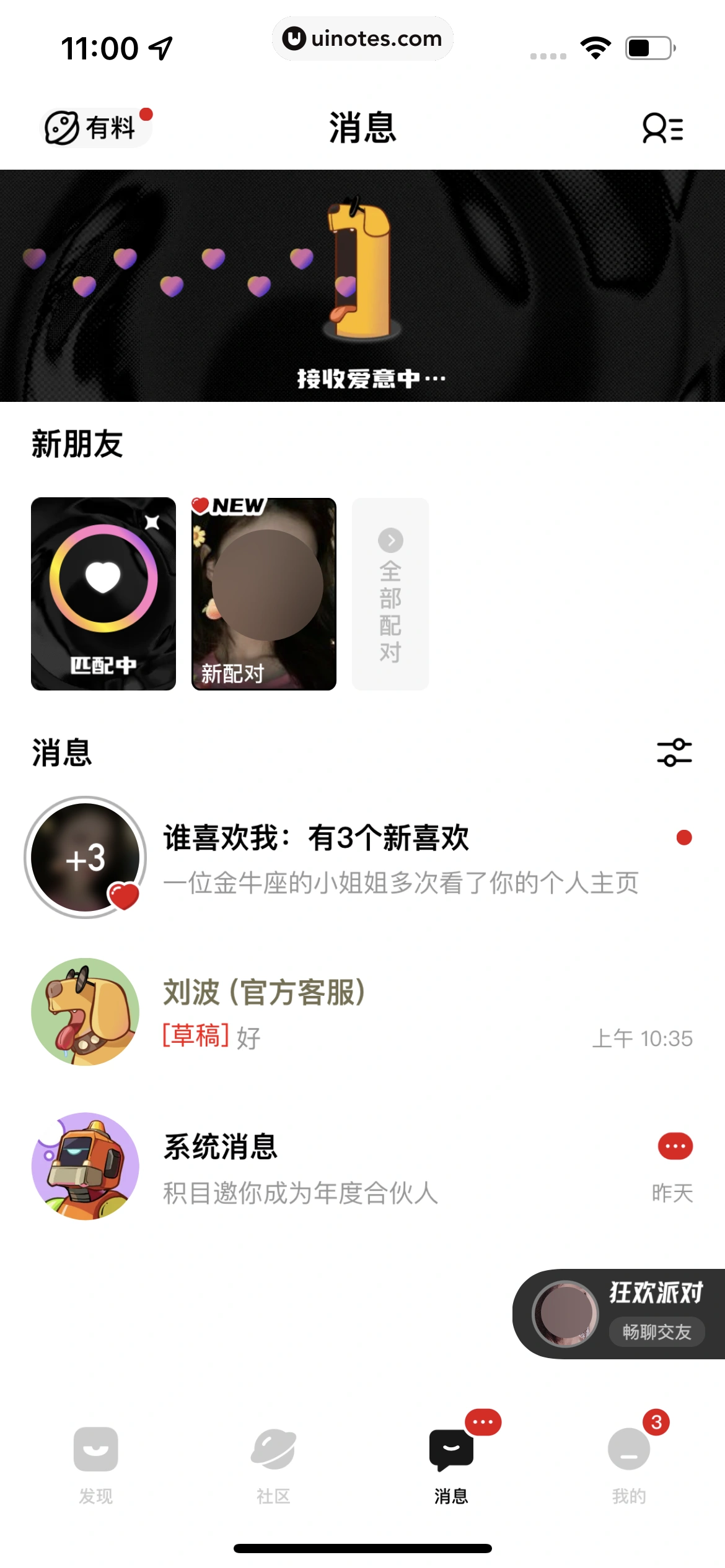This screenshot has height=1568, width=725.
Task: Join the 狂欢派对 floating party
Action: pyautogui.click(x=620, y=1313)
